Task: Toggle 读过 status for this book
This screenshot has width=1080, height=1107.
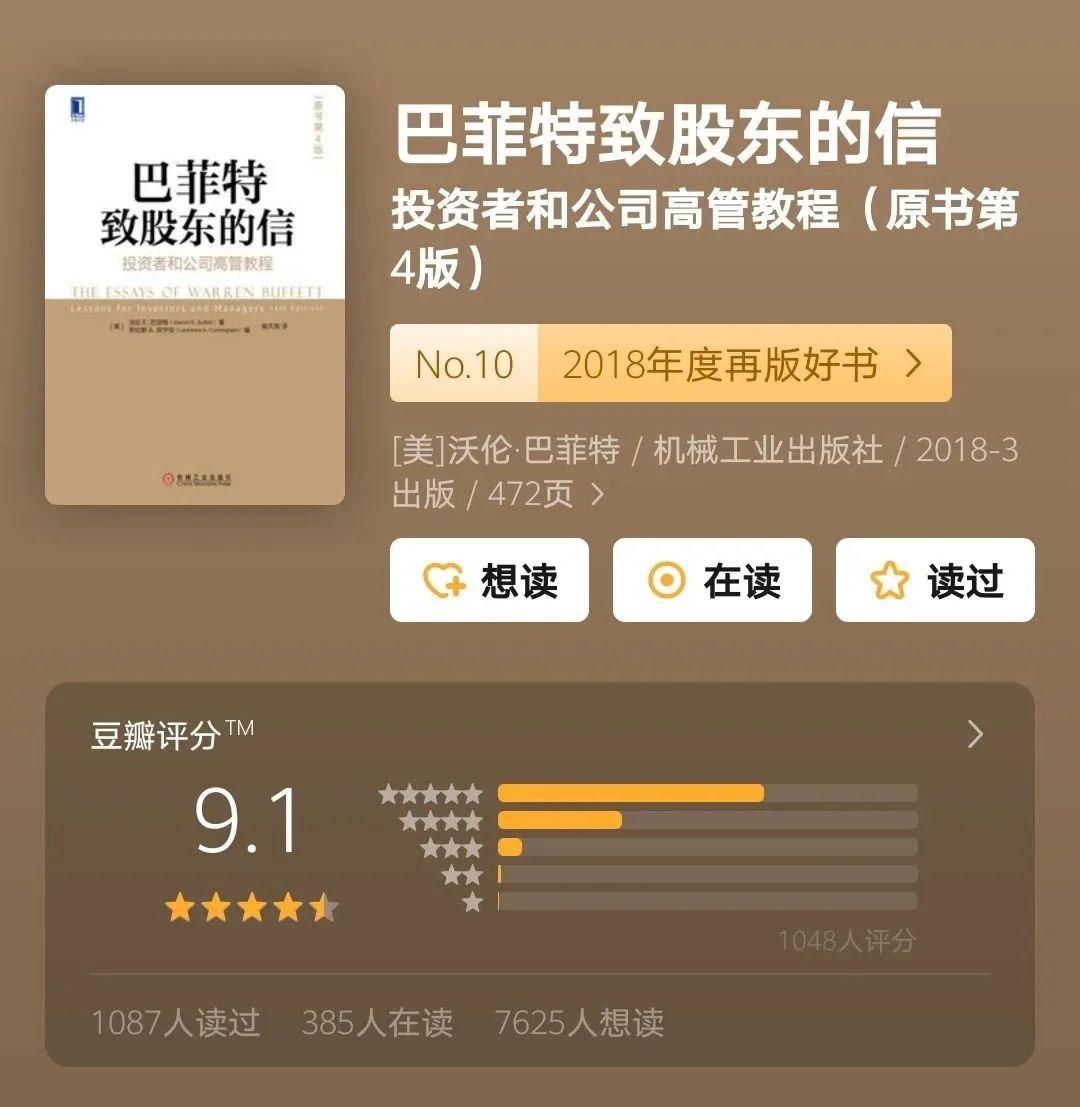Action: click(x=933, y=580)
